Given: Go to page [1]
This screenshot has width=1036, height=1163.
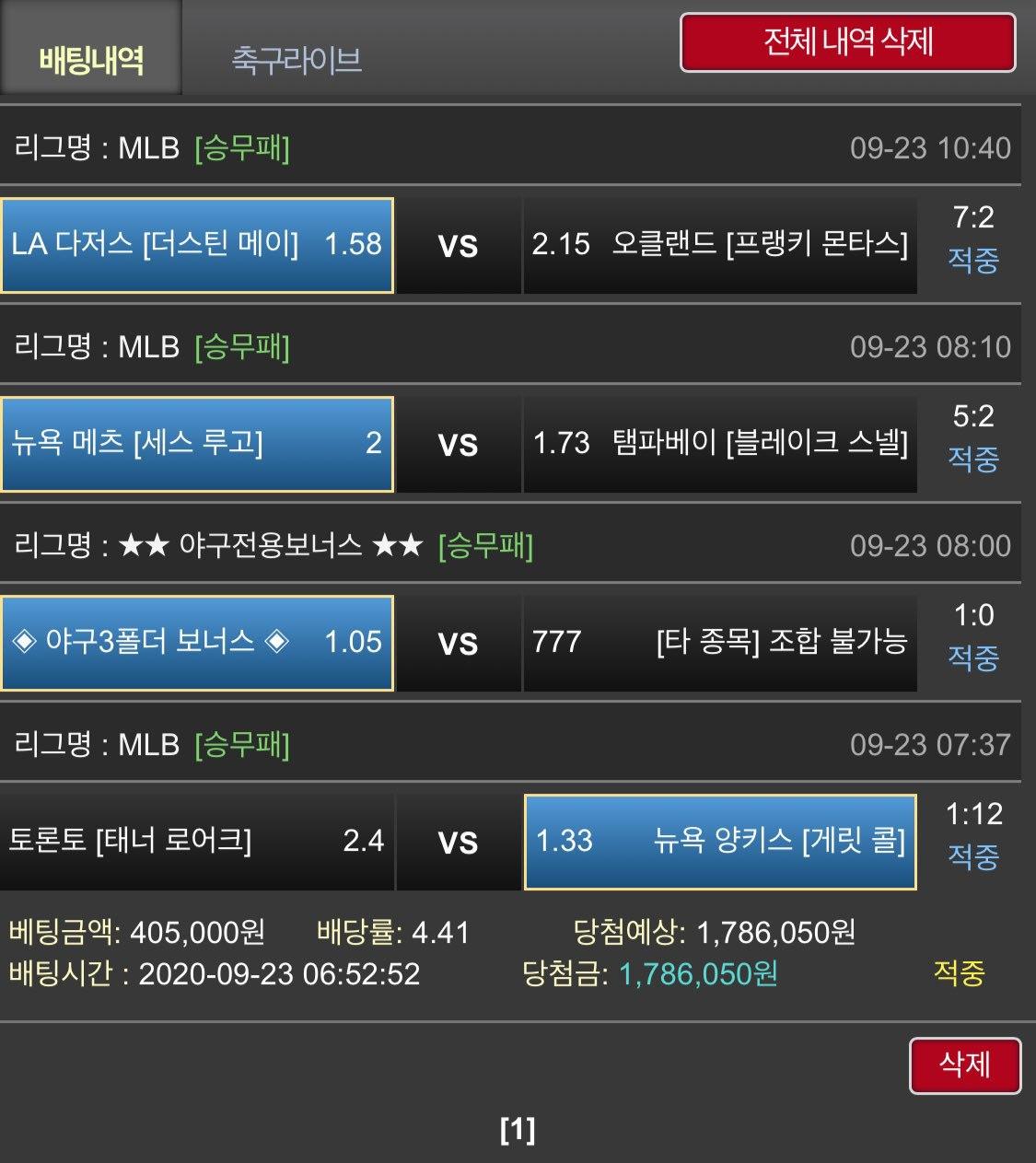Looking at the screenshot, I should 518,1129.
